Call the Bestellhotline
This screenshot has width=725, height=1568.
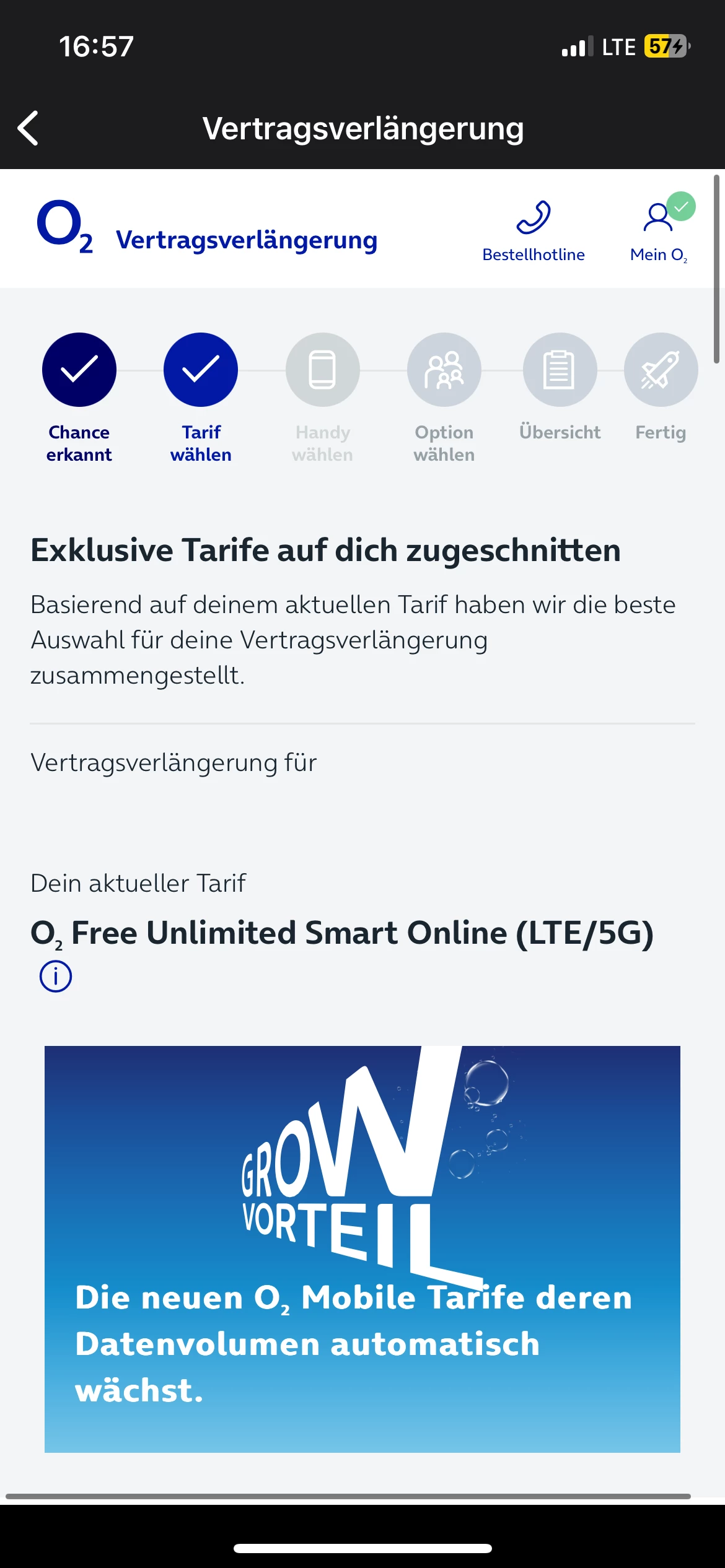point(533,230)
